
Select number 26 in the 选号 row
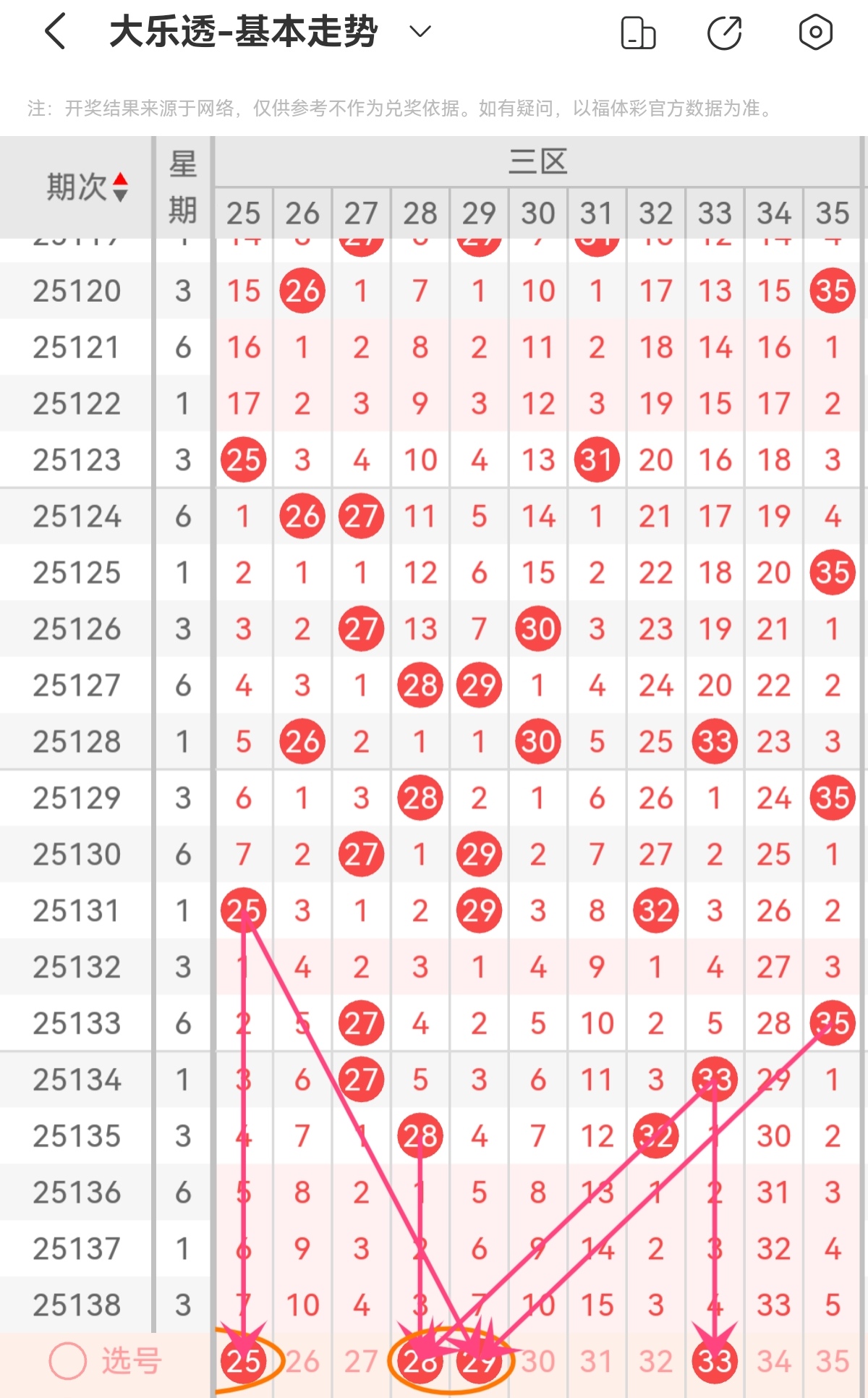pyautogui.click(x=302, y=1362)
